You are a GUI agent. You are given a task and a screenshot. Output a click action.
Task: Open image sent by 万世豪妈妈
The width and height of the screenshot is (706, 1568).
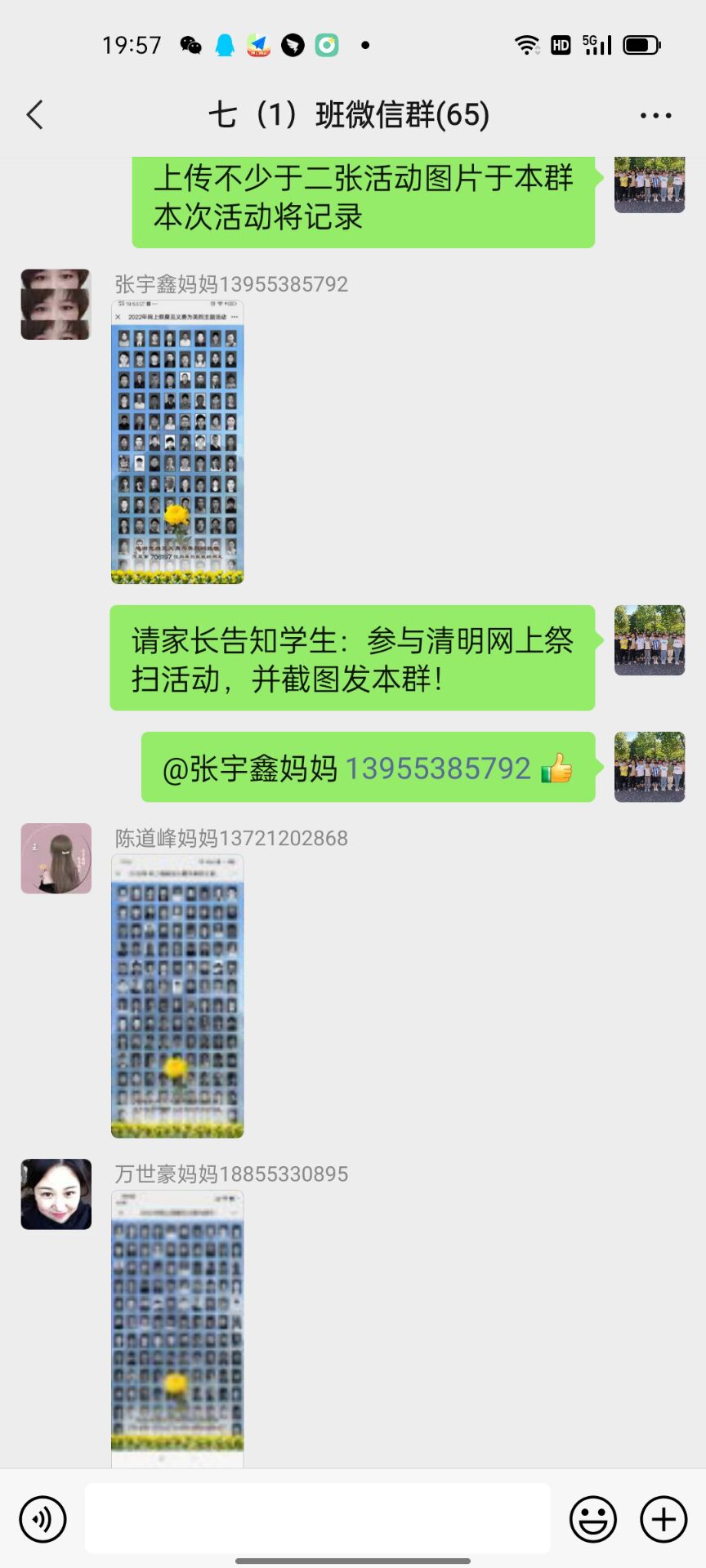(177, 1328)
